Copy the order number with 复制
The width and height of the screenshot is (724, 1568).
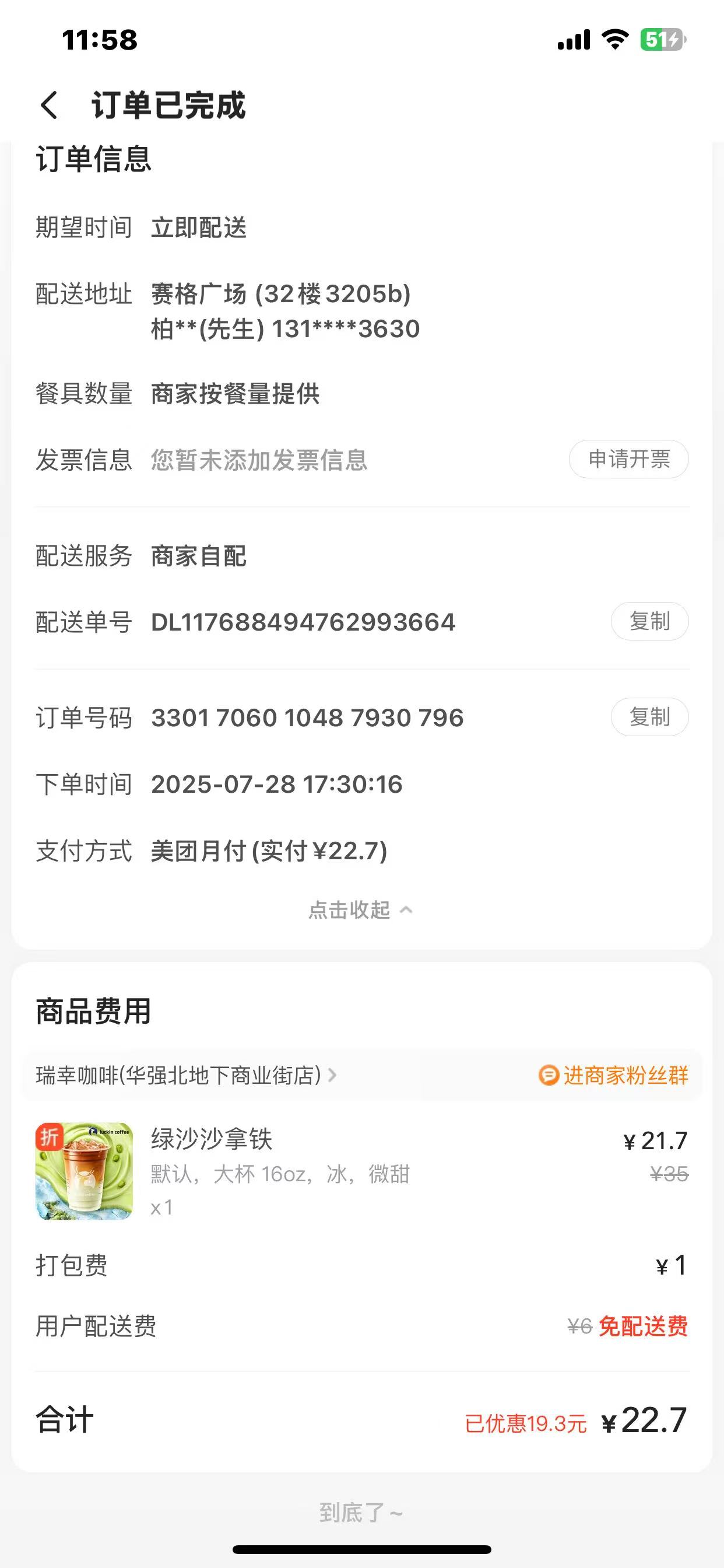[649, 717]
